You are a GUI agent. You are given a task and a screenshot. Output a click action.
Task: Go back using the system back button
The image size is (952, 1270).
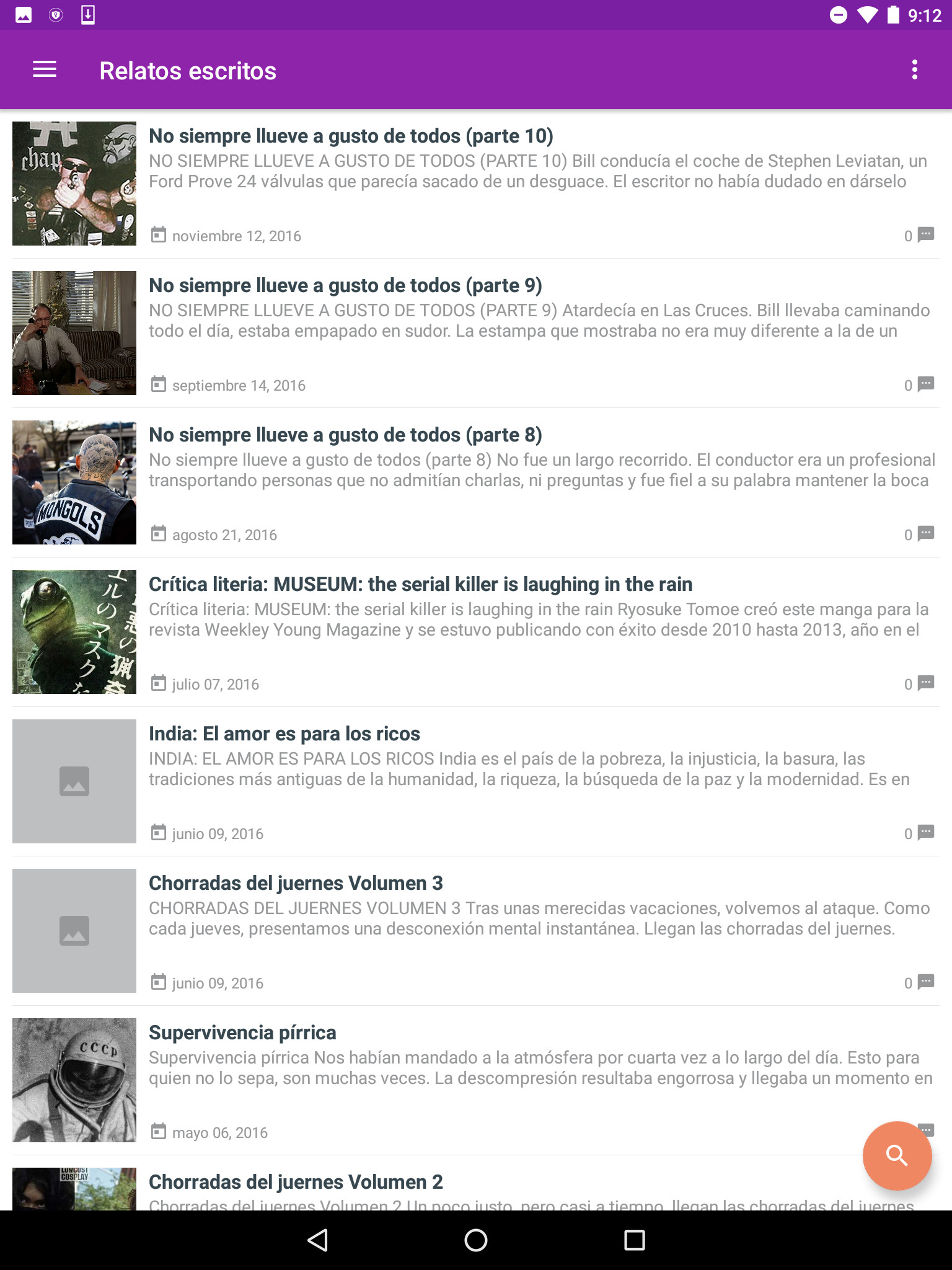click(317, 1240)
